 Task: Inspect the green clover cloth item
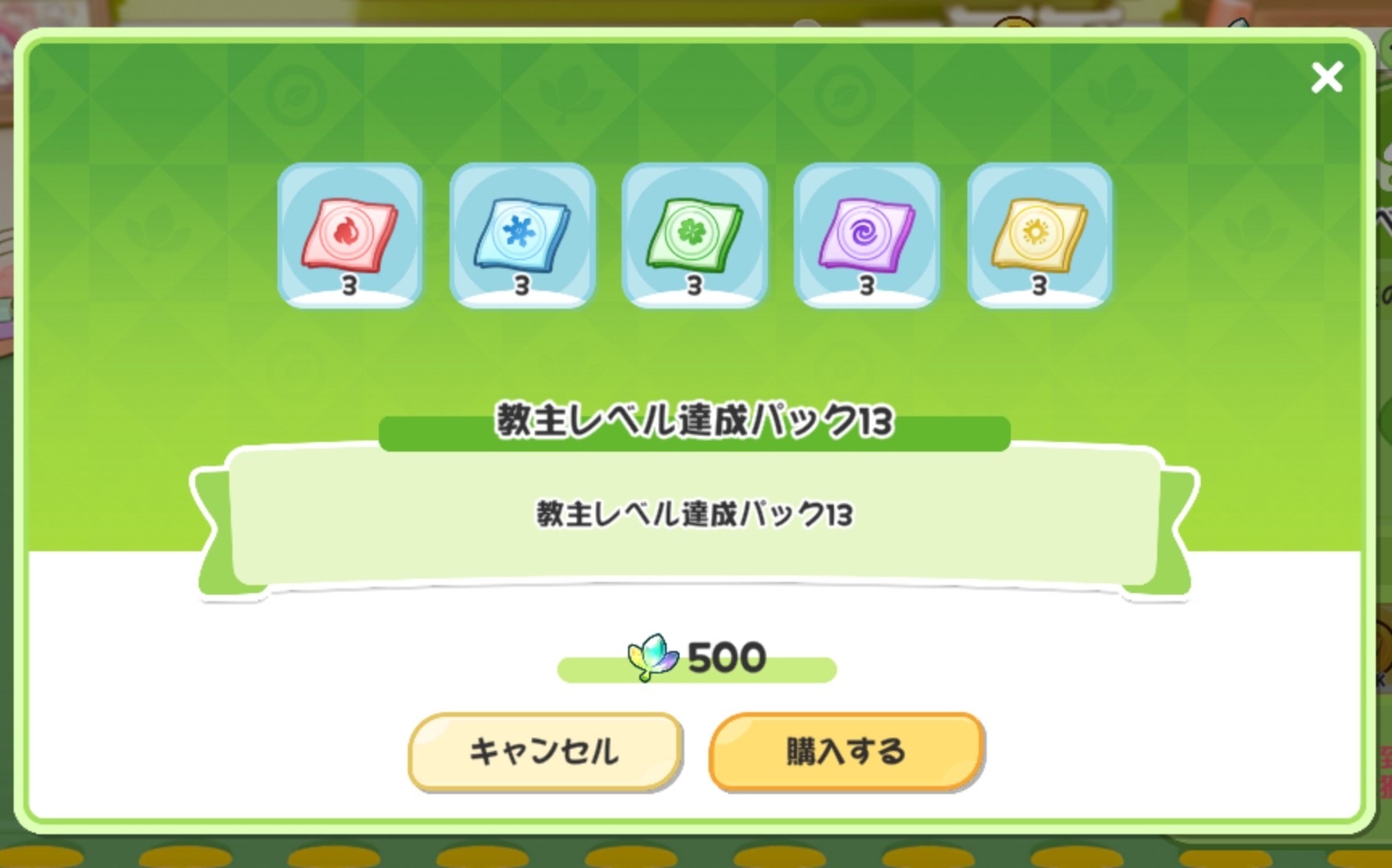[694, 235]
